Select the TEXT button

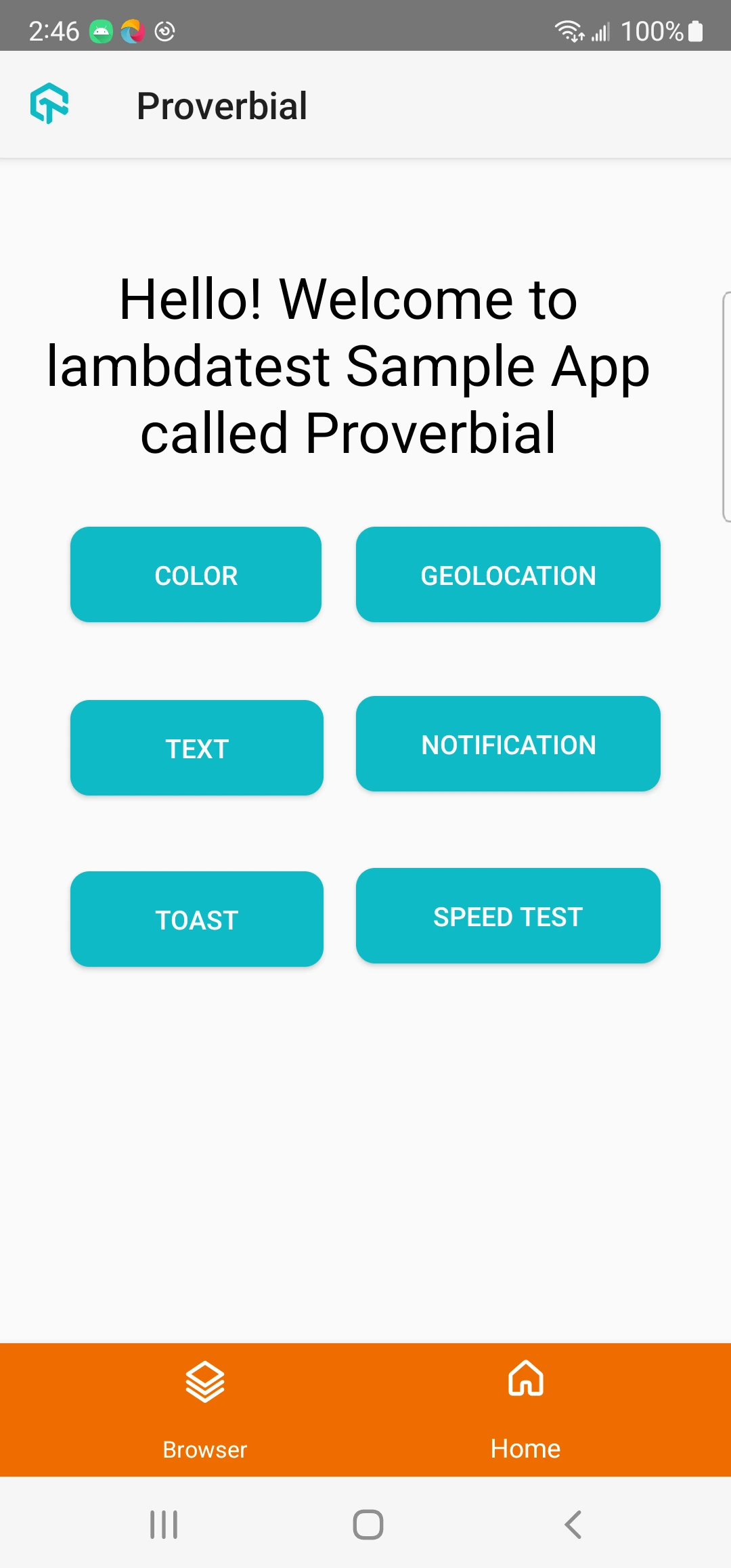[x=196, y=748]
